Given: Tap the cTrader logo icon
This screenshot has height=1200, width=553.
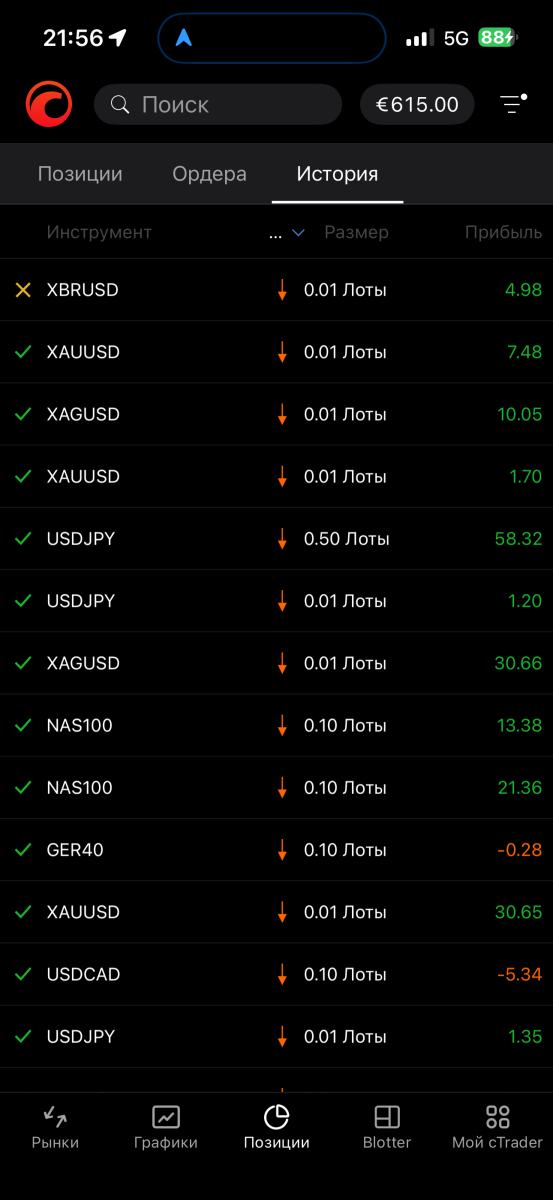Looking at the screenshot, I should [x=49, y=104].
